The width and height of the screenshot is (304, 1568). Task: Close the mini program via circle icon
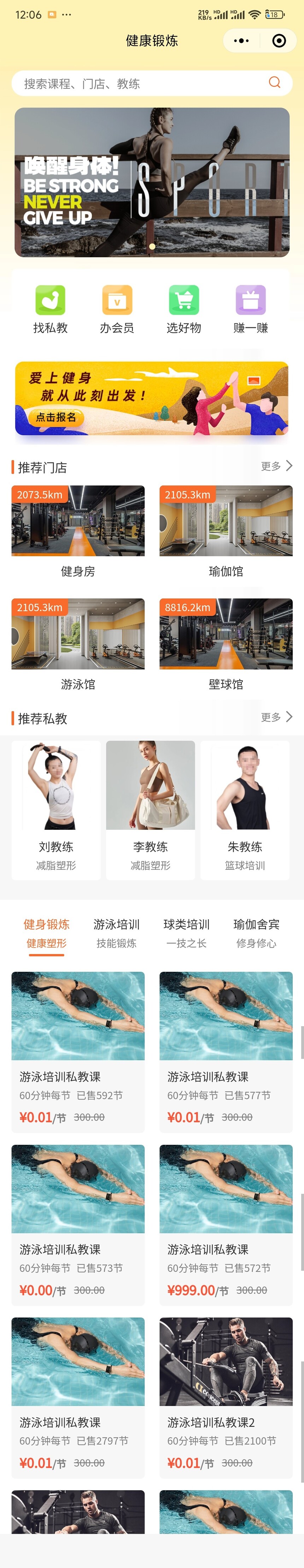279,41
